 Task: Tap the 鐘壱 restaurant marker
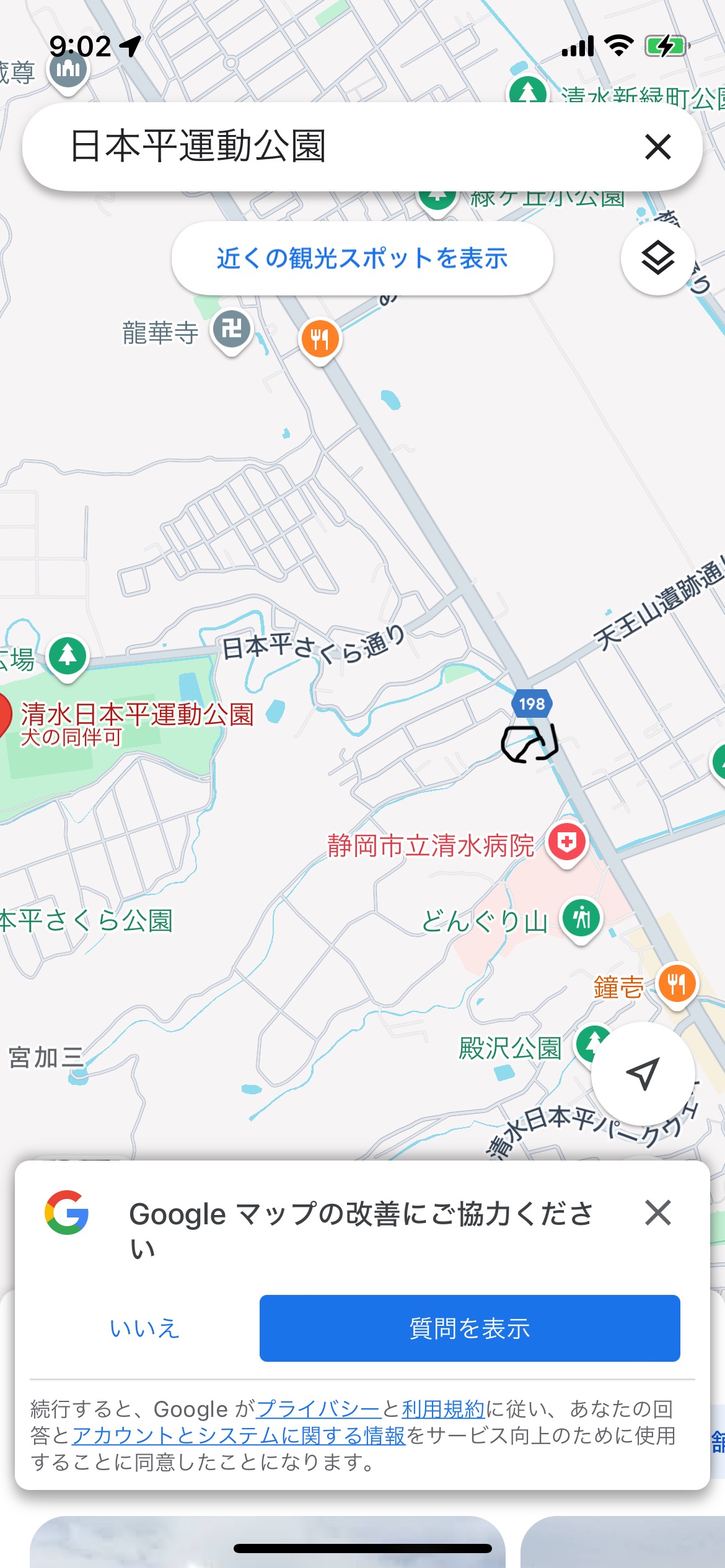click(x=677, y=985)
